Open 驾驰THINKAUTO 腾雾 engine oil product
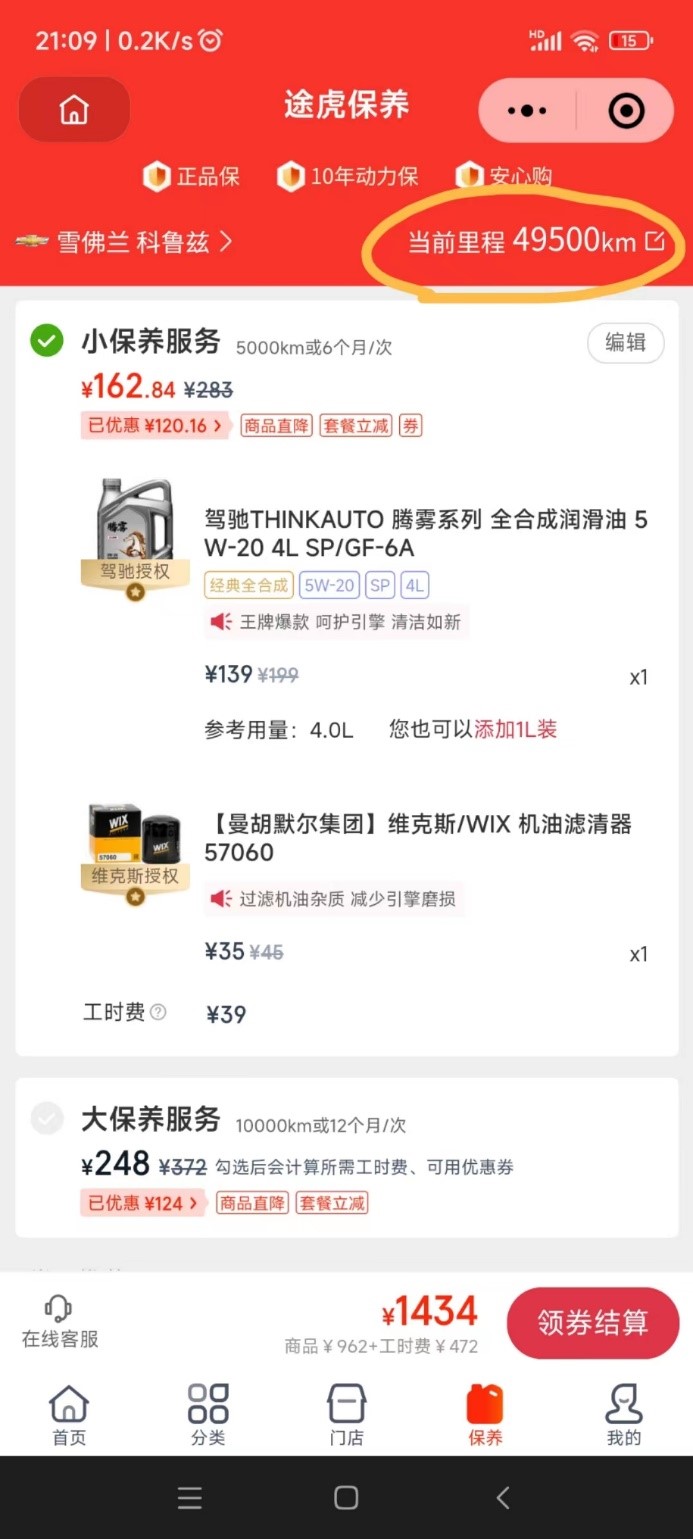The height and width of the screenshot is (1539, 693). point(425,533)
